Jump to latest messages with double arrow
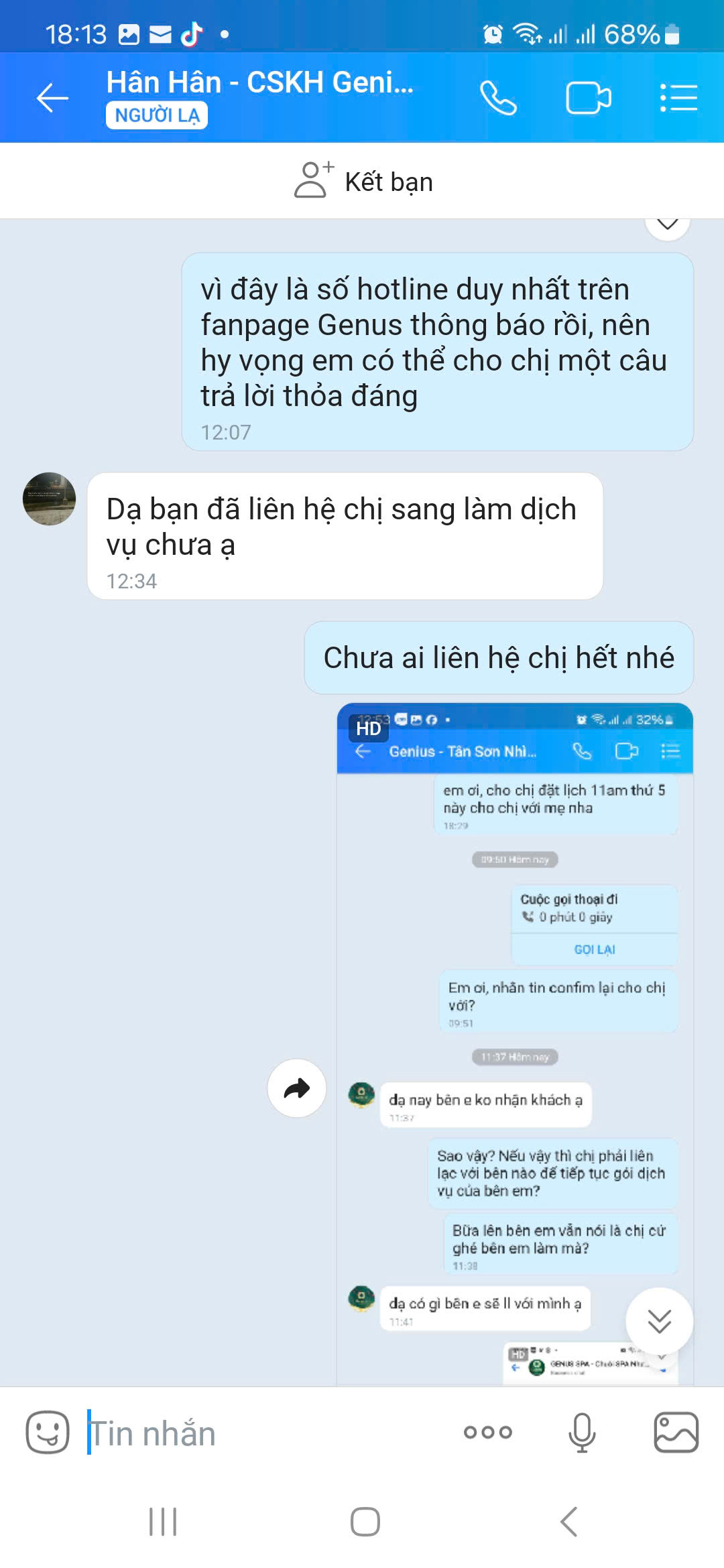Screen dimensions: 724x1568 pos(659,1321)
